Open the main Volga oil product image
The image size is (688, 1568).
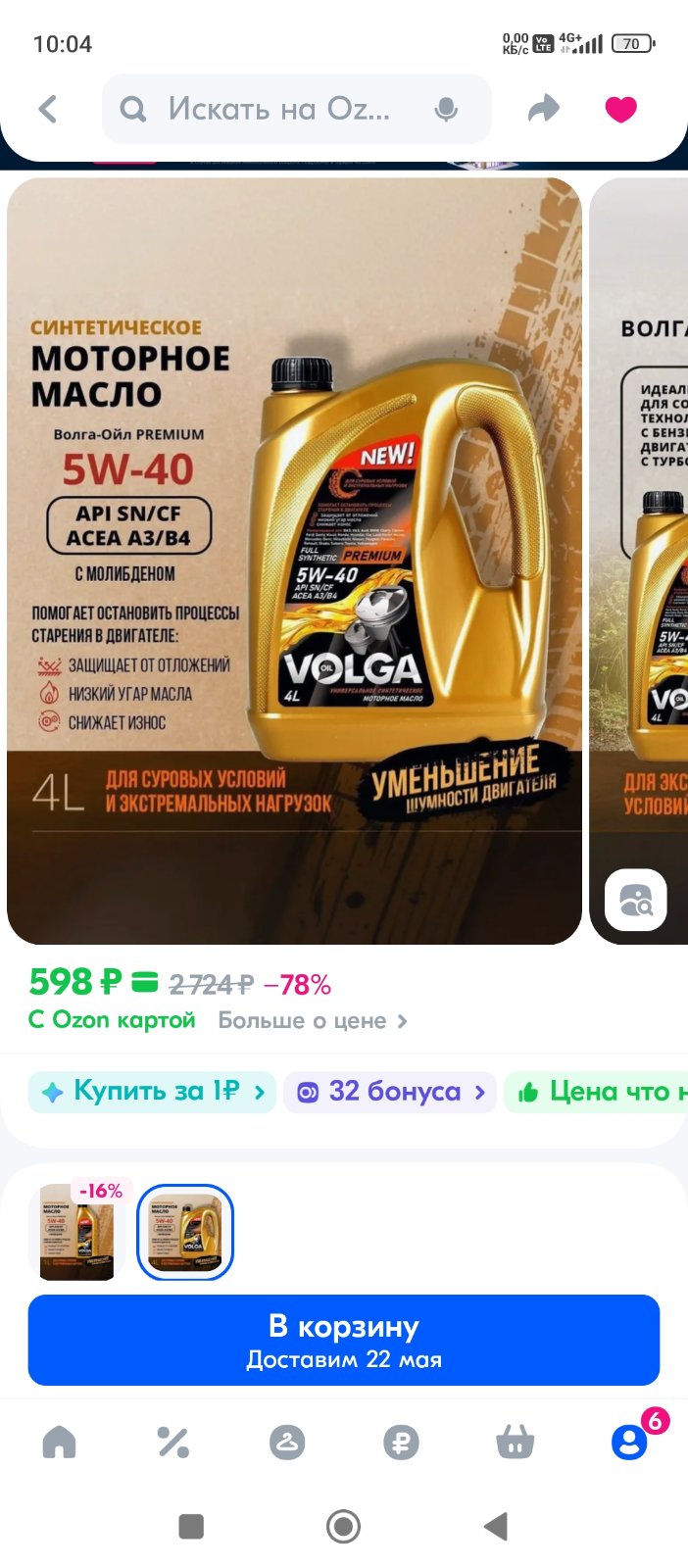click(295, 561)
